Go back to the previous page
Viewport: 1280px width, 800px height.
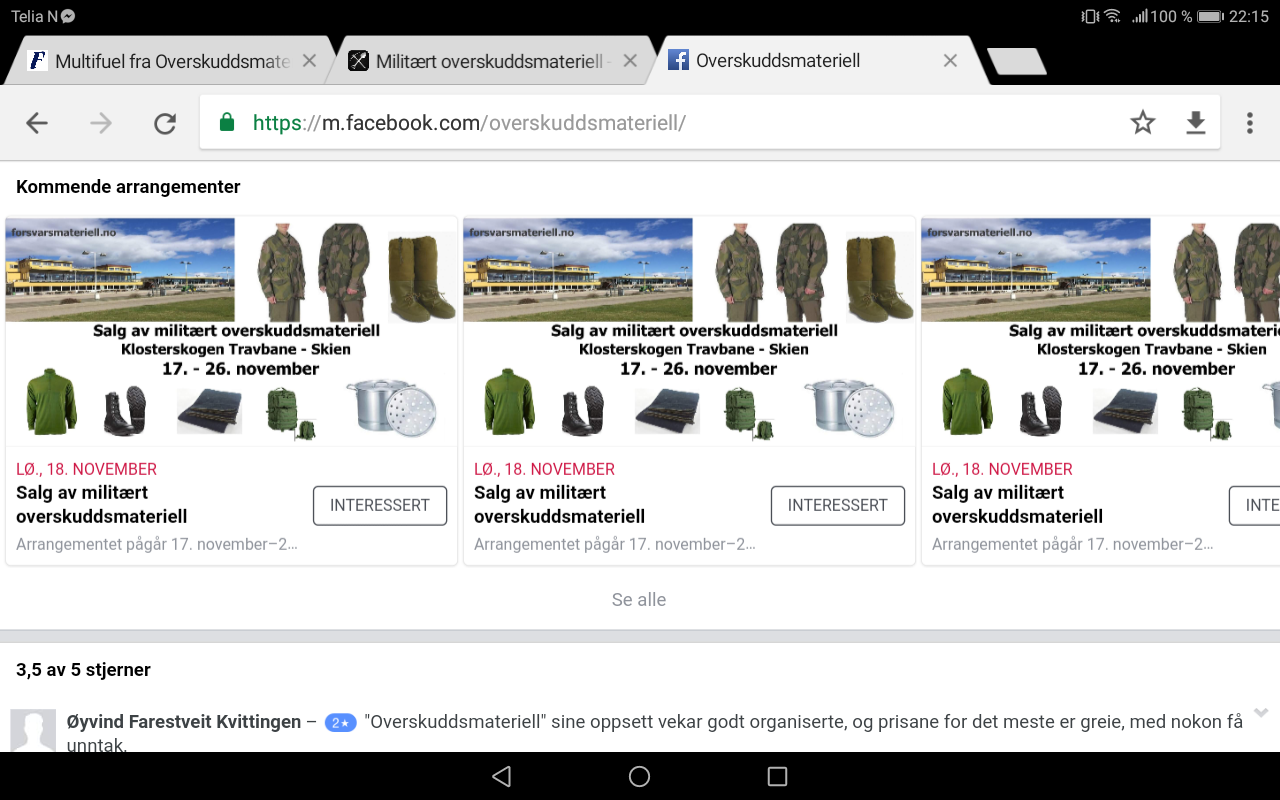click(37, 123)
